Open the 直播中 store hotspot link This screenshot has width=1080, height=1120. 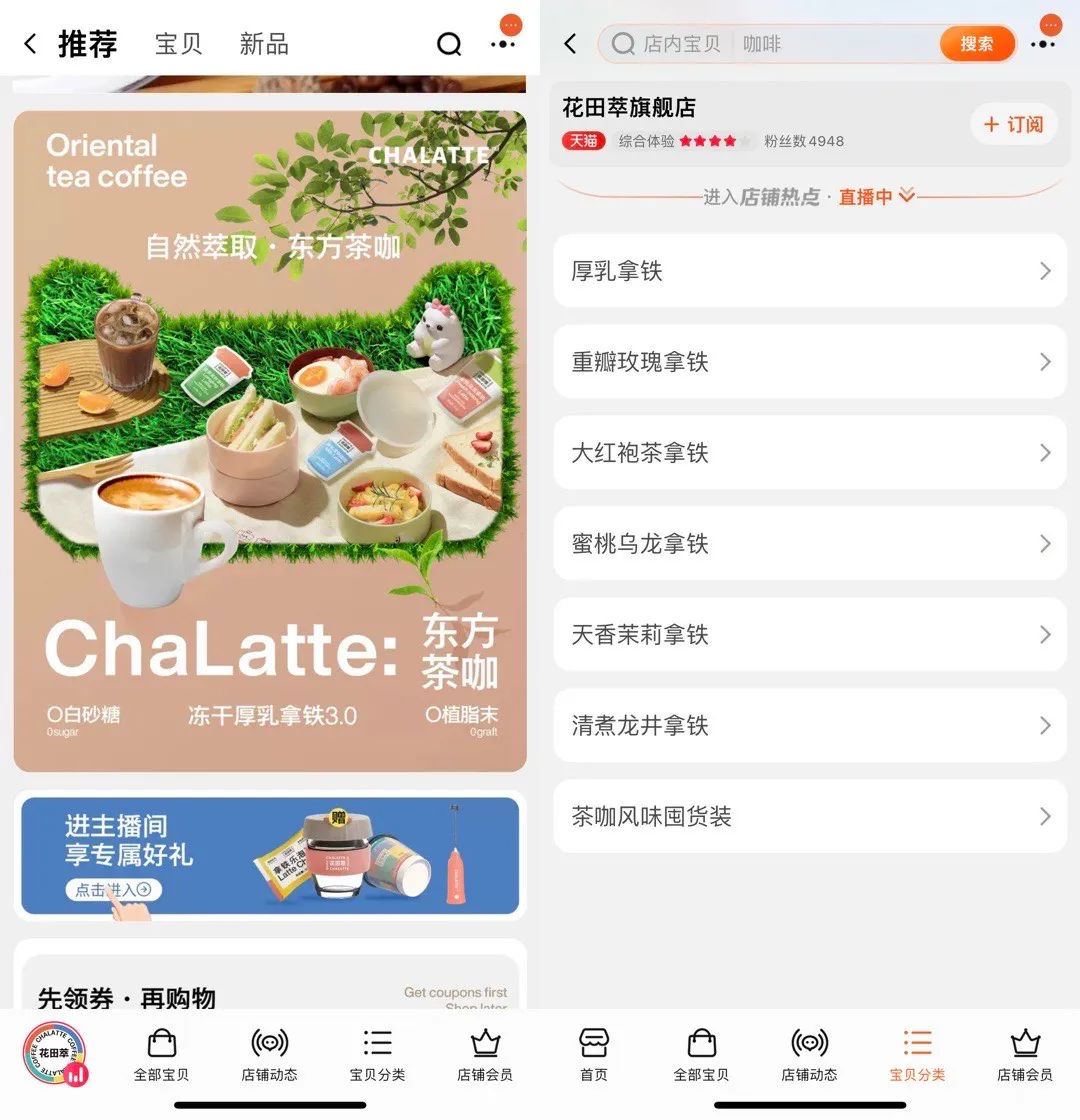pos(876,197)
